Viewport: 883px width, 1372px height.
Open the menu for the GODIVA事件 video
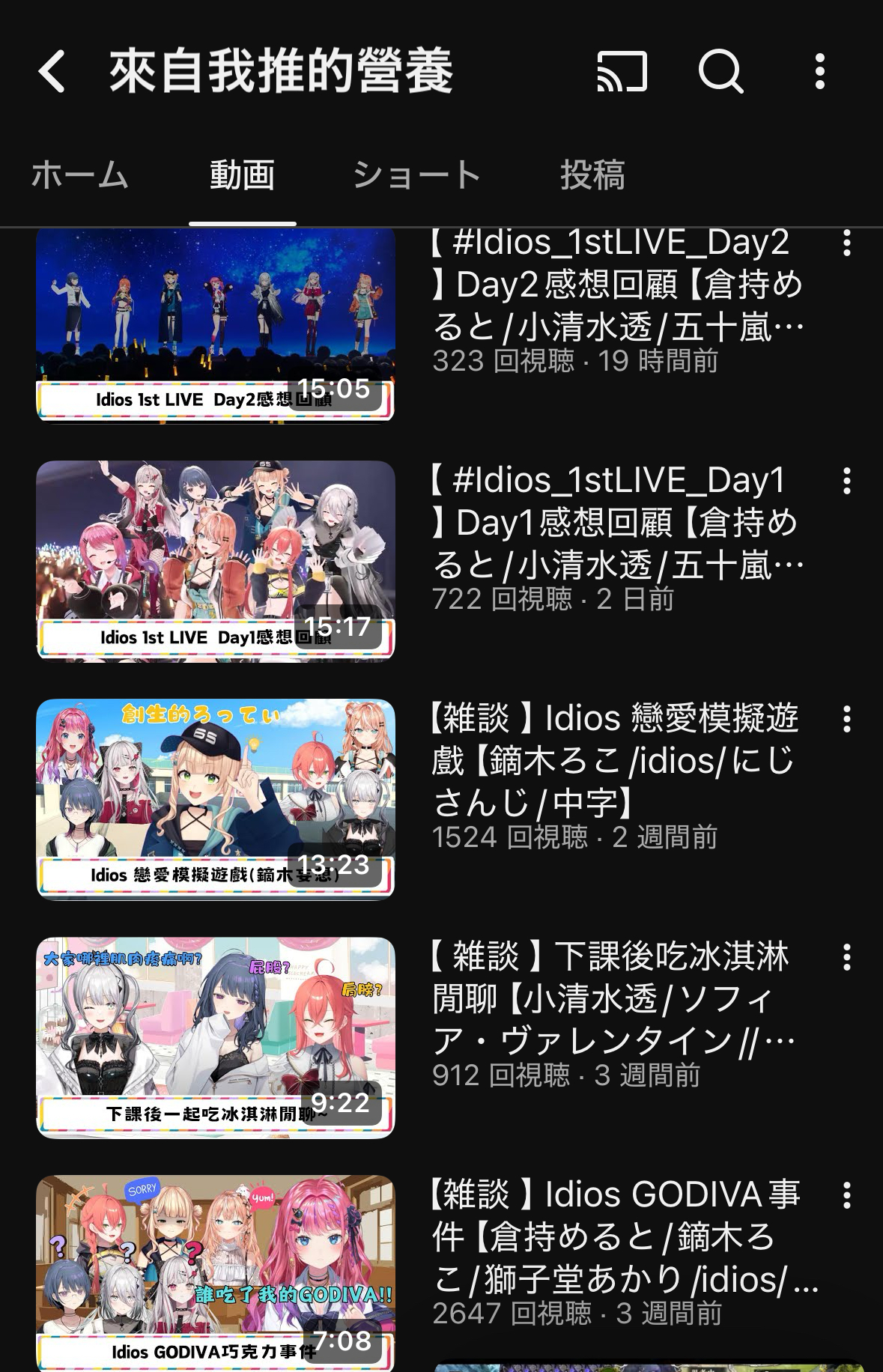[846, 1195]
